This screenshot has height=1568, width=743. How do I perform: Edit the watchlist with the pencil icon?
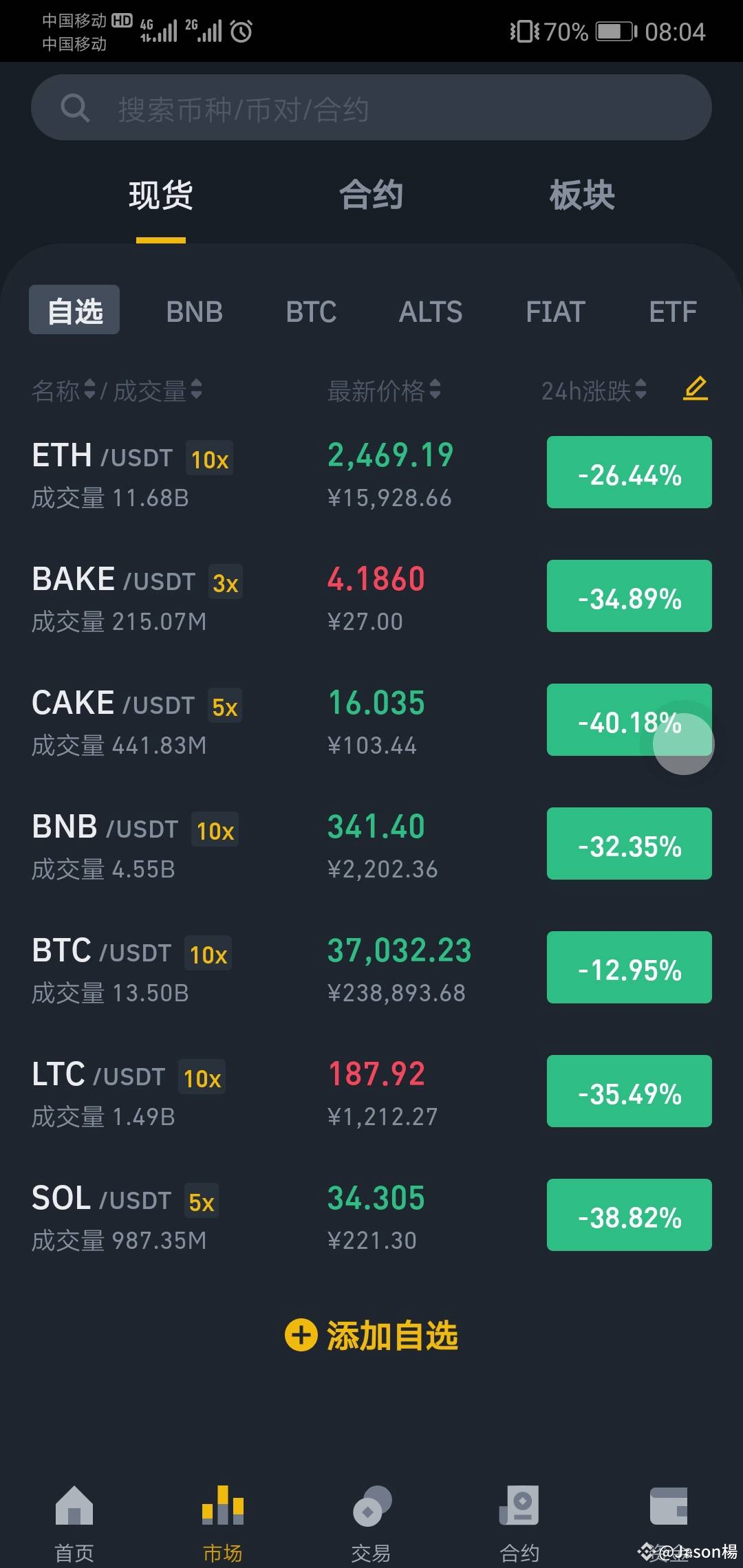[x=696, y=389]
